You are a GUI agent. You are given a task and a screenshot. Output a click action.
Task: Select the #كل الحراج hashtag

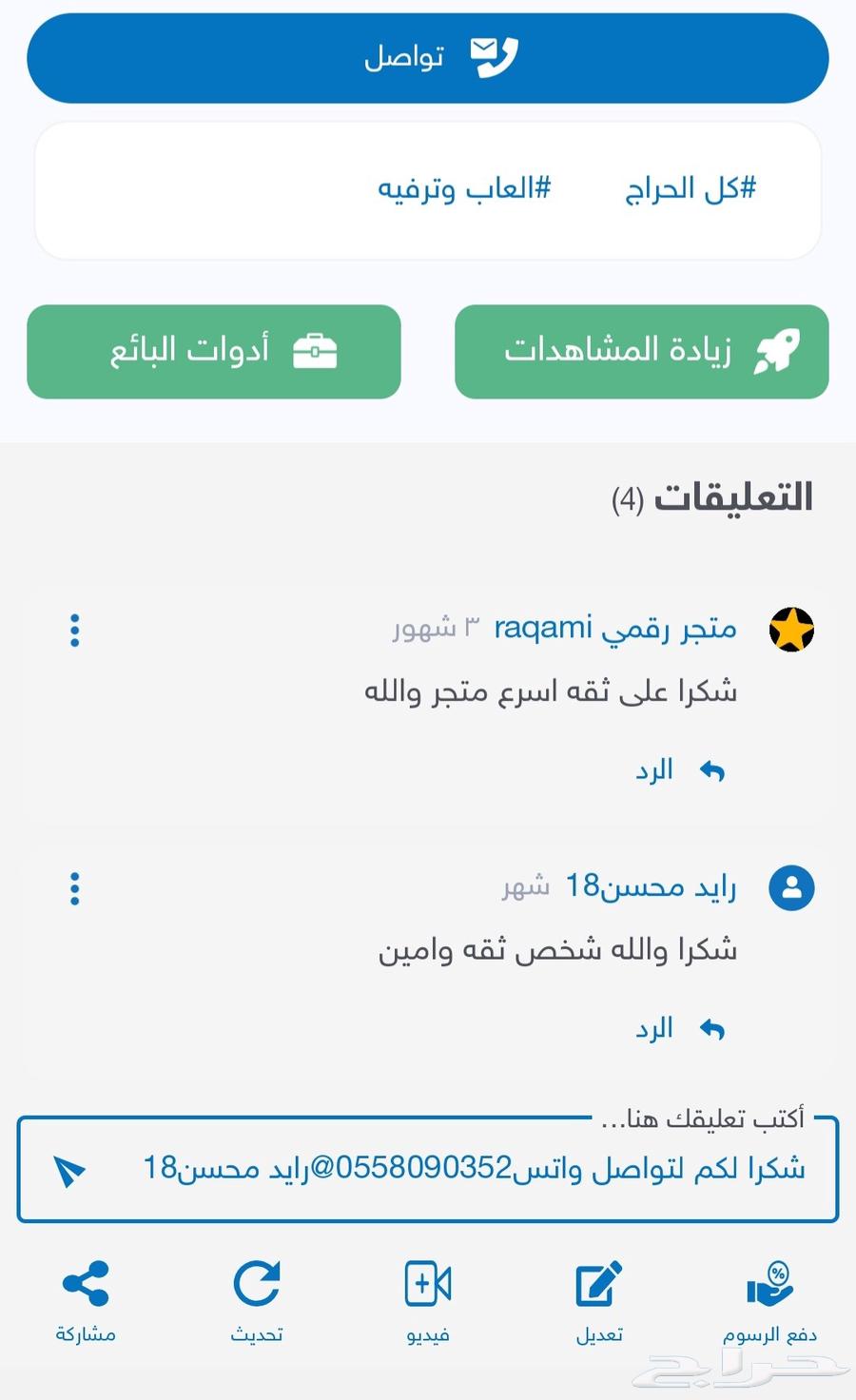[x=689, y=188]
